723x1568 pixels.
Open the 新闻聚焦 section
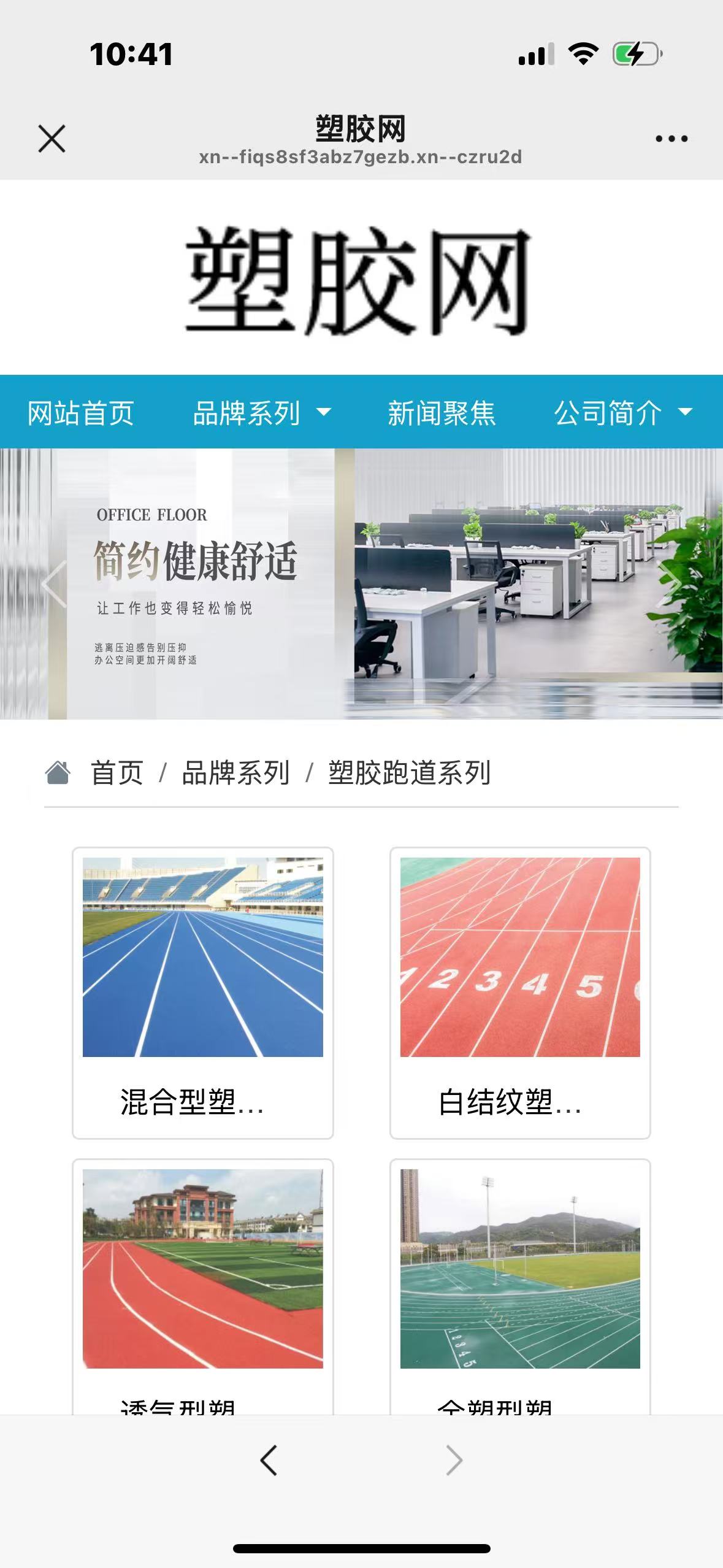pyautogui.click(x=441, y=413)
